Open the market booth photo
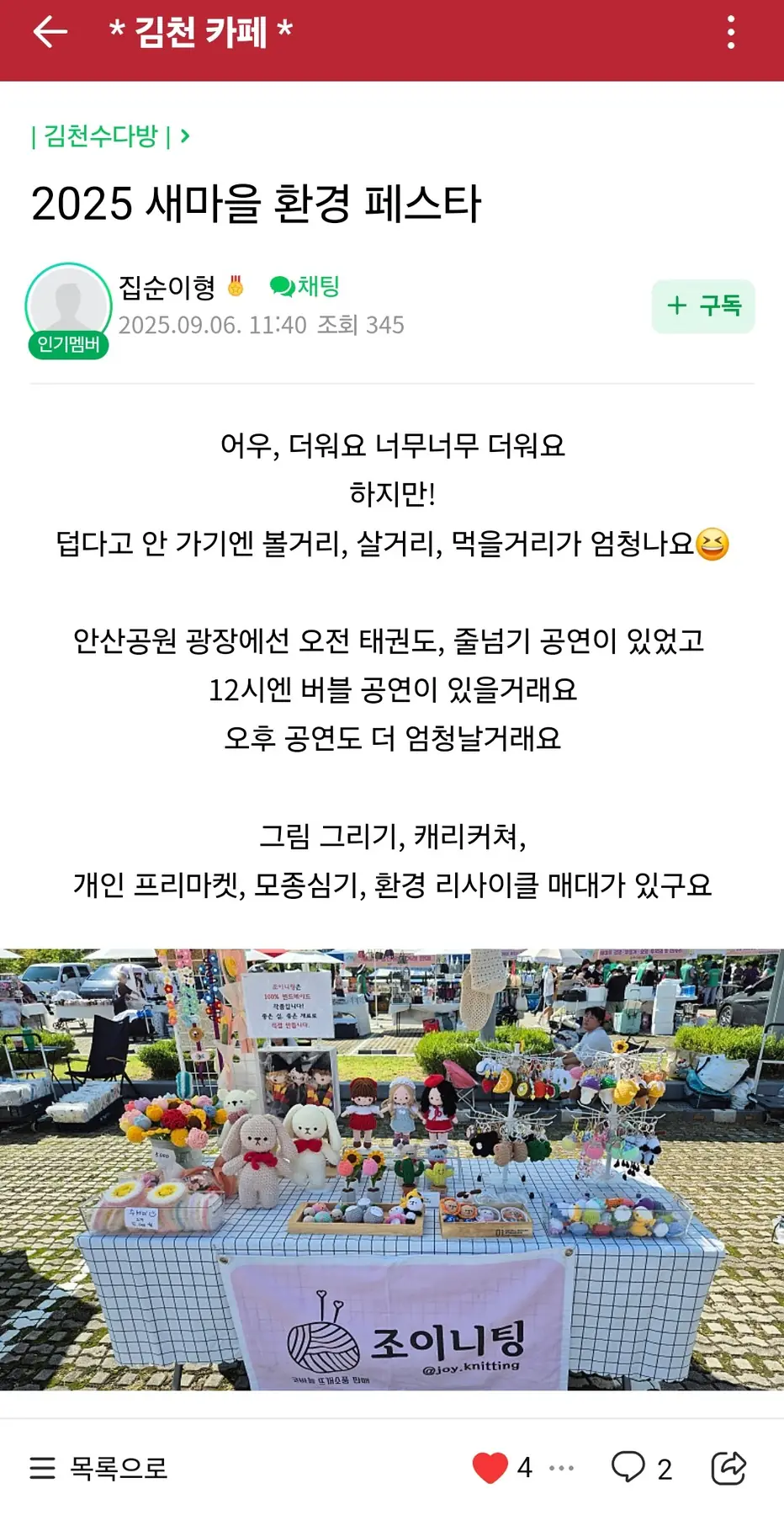The image size is (784, 1515). 392,1170
